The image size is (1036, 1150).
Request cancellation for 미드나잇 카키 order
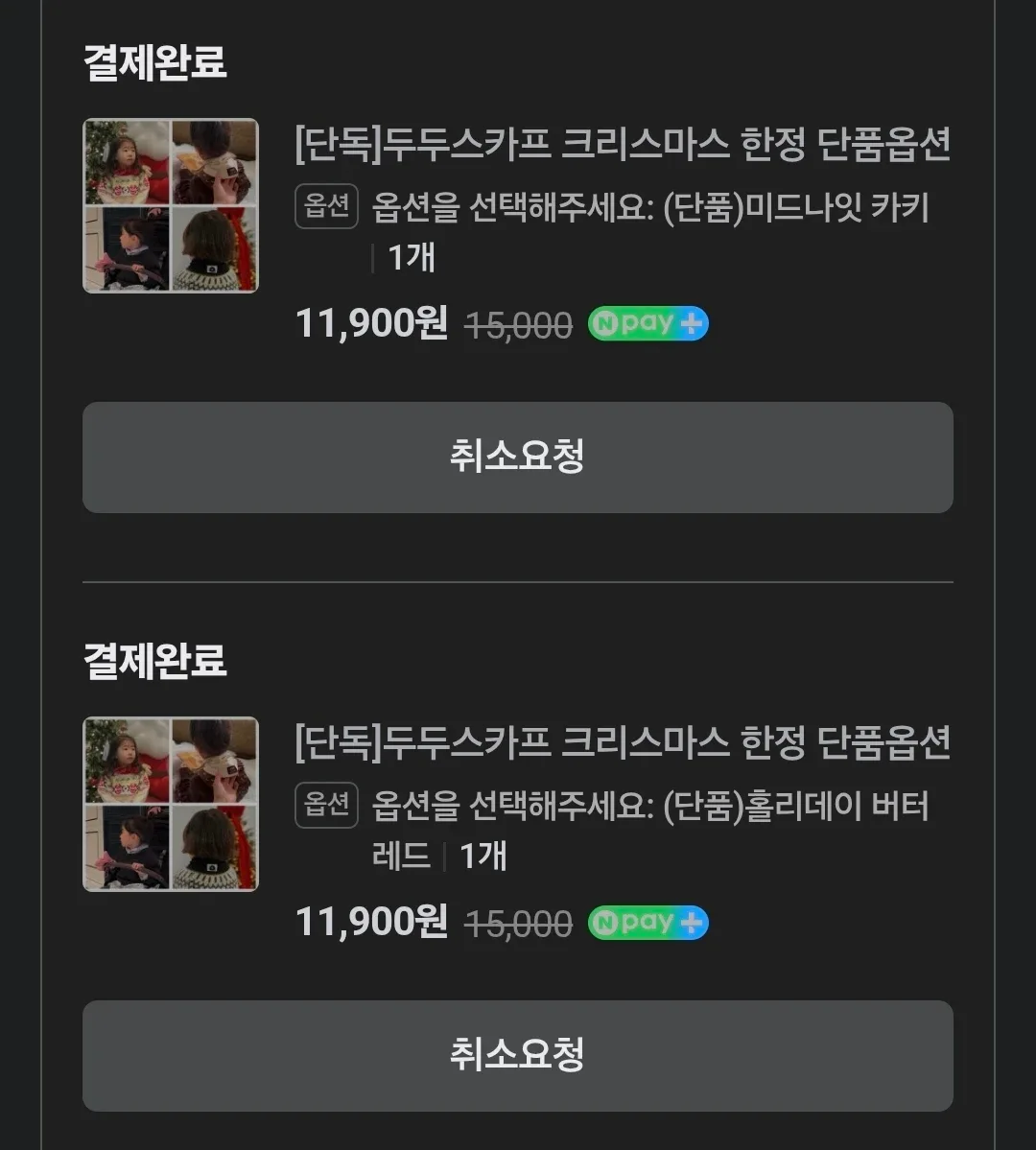coord(517,457)
